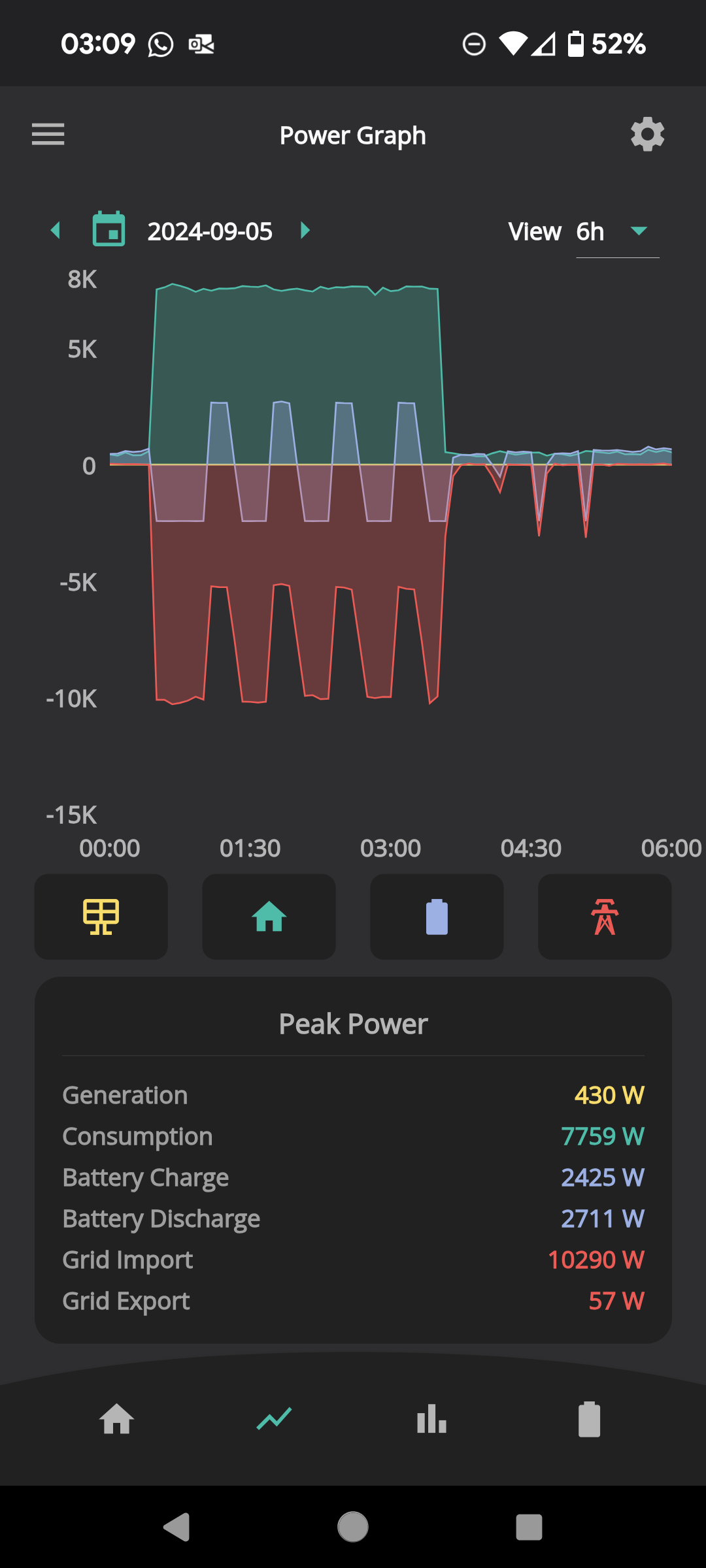Tap the system home button
706x1568 pixels.
point(353,1527)
